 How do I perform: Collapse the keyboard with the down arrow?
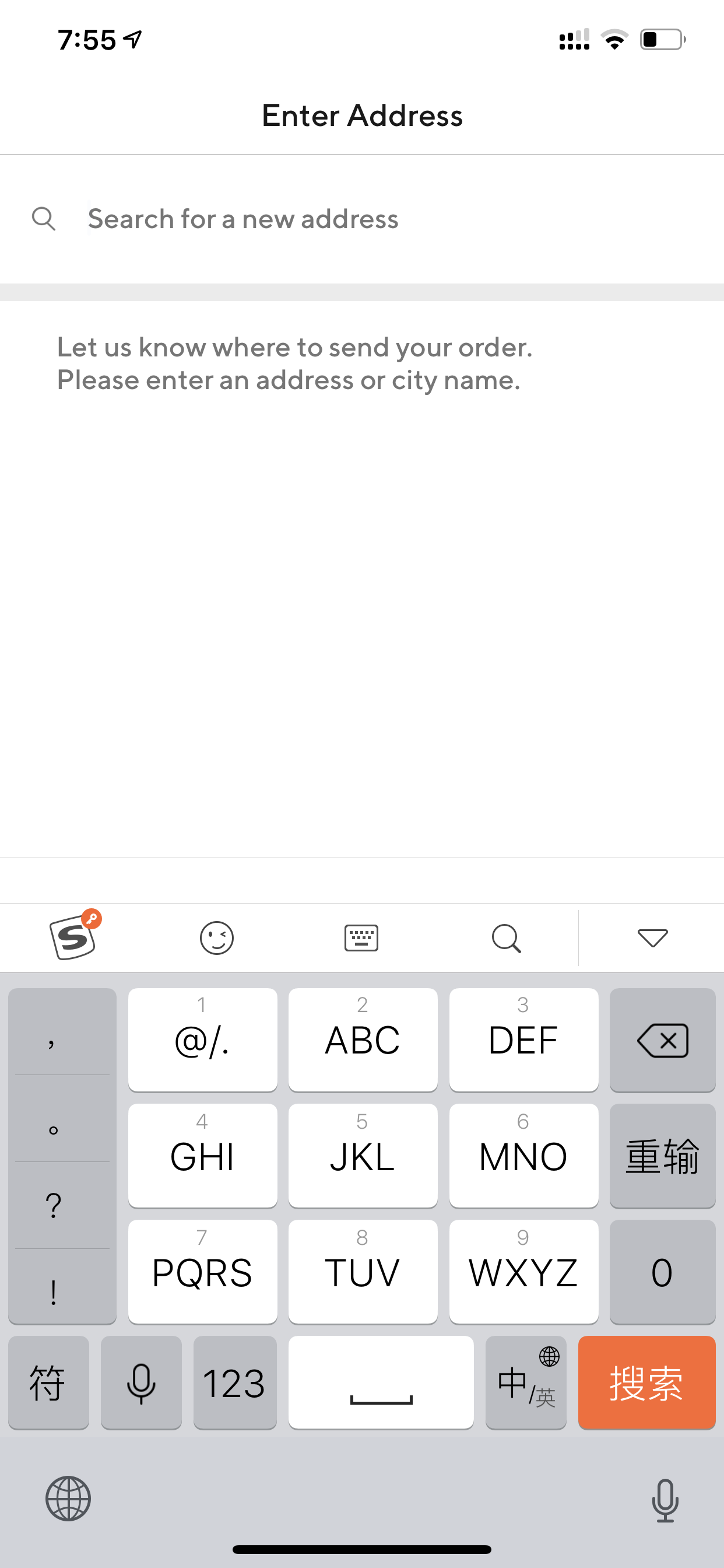click(652, 938)
